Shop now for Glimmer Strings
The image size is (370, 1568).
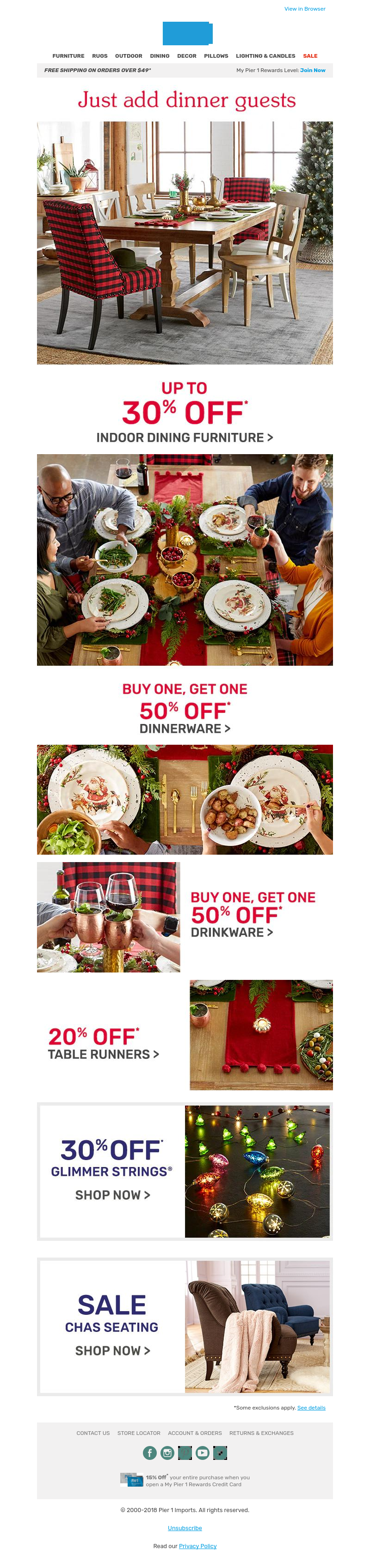[112, 1194]
